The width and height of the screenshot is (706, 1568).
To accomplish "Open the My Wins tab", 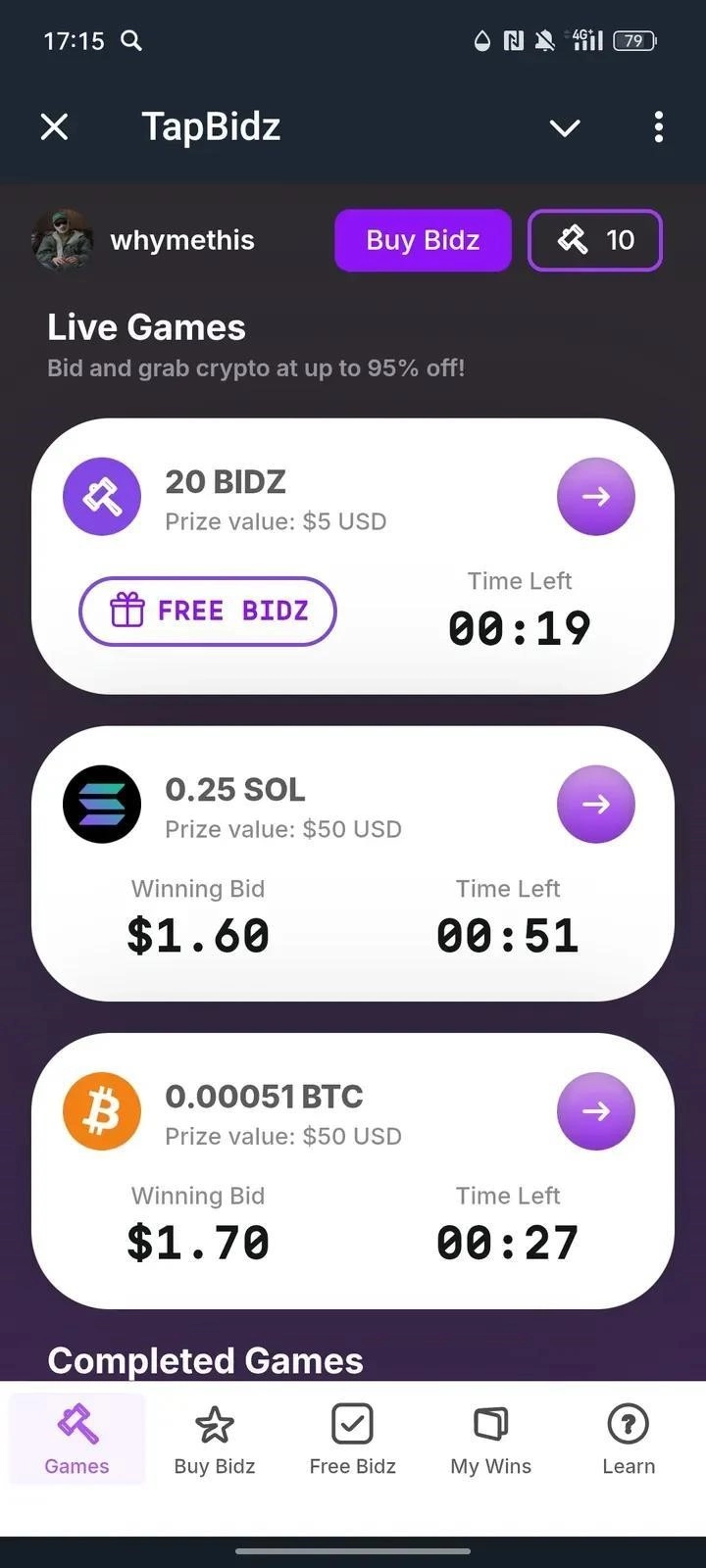I will [490, 1439].
